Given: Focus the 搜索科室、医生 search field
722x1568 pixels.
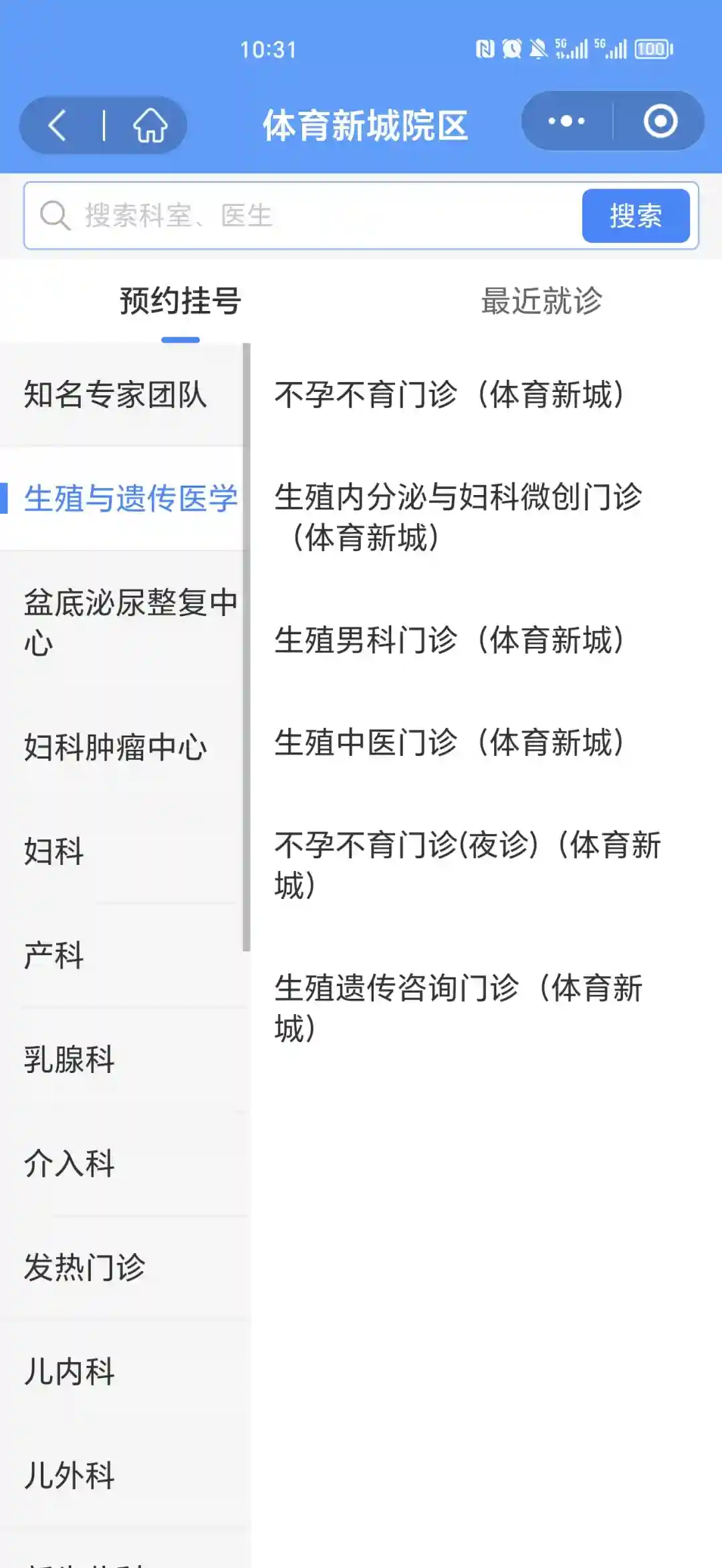Looking at the screenshot, I should [x=301, y=215].
